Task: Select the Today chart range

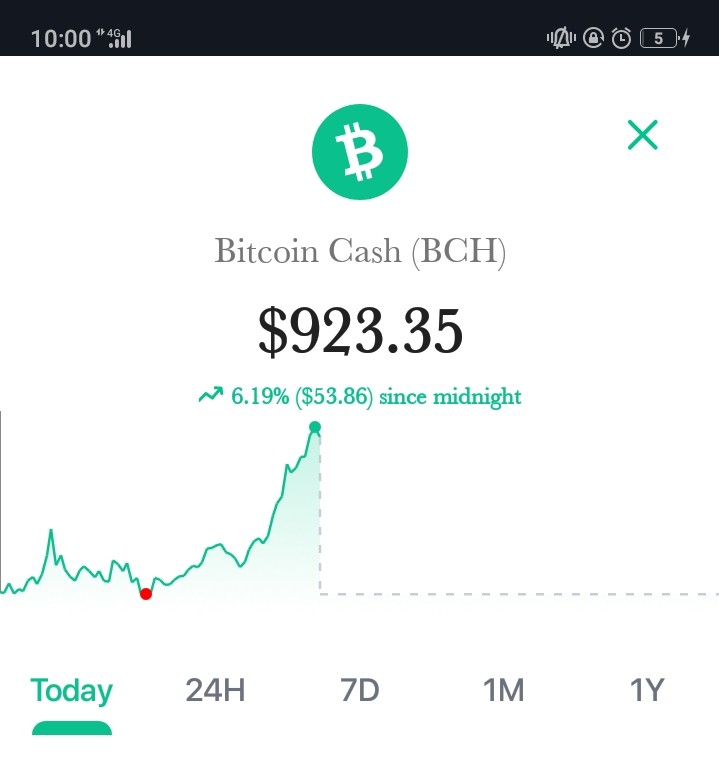Action: (72, 691)
